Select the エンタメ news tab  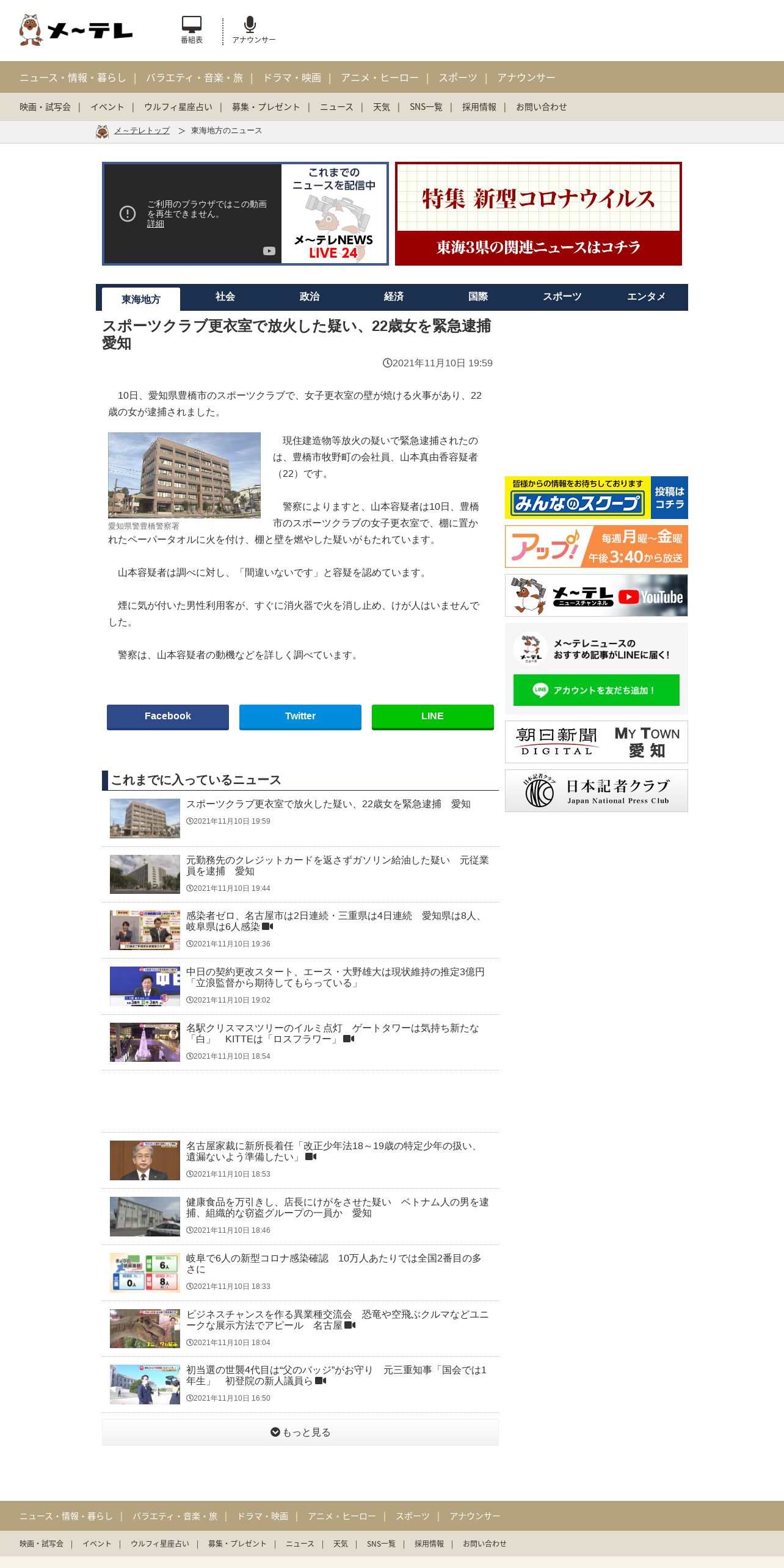tap(646, 297)
